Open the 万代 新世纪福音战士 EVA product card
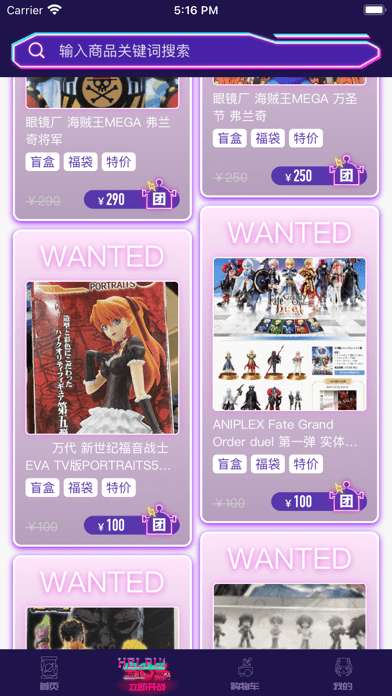392x696 pixels. point(102,388)
